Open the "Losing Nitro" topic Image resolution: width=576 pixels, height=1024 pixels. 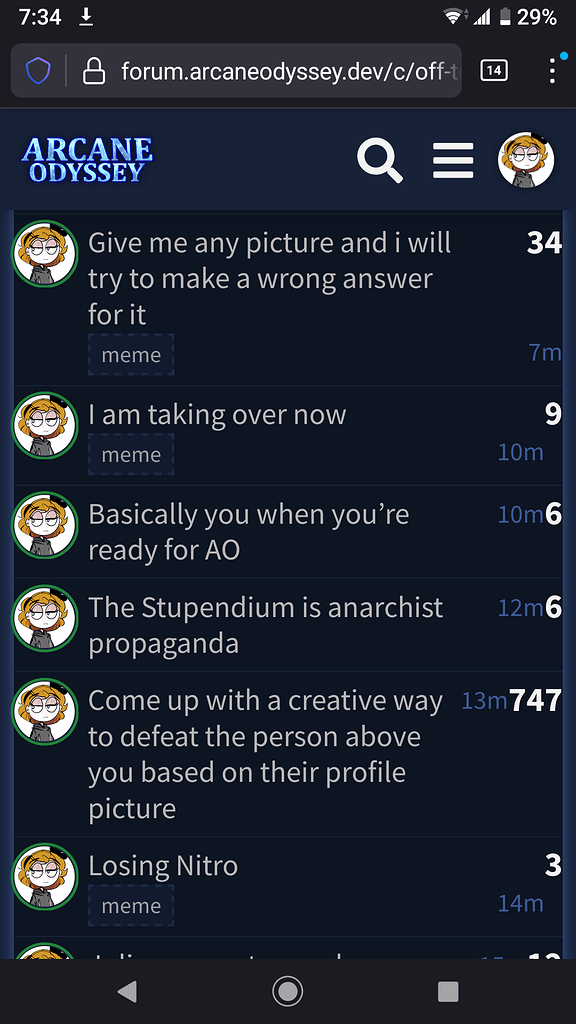(x=163, y=866)
